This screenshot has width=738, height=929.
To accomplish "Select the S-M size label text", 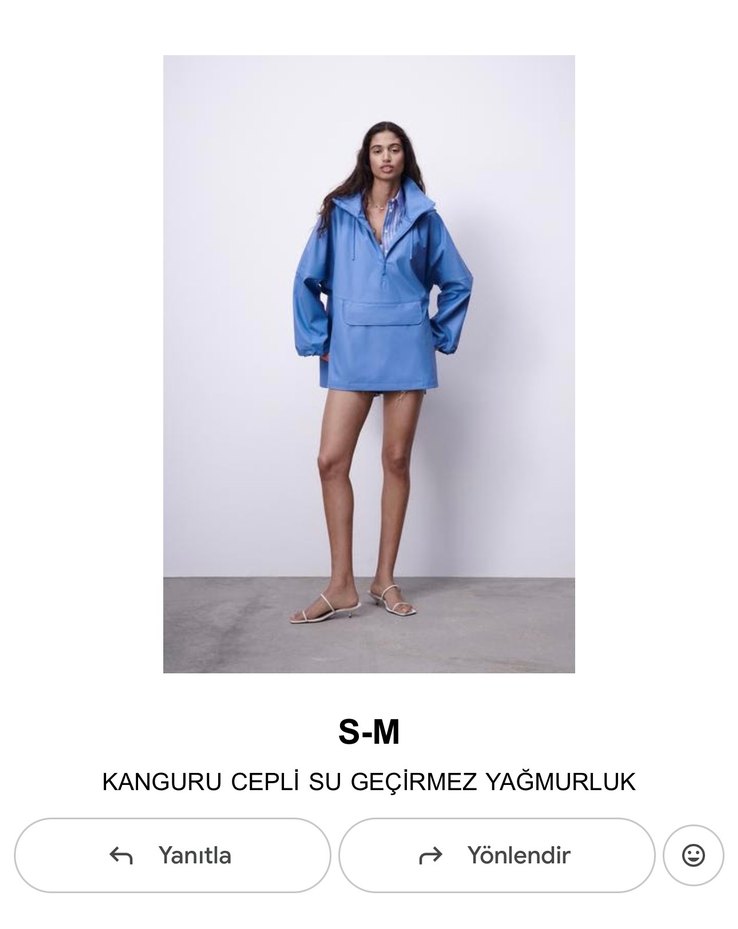I will click(x=369, y=733).
